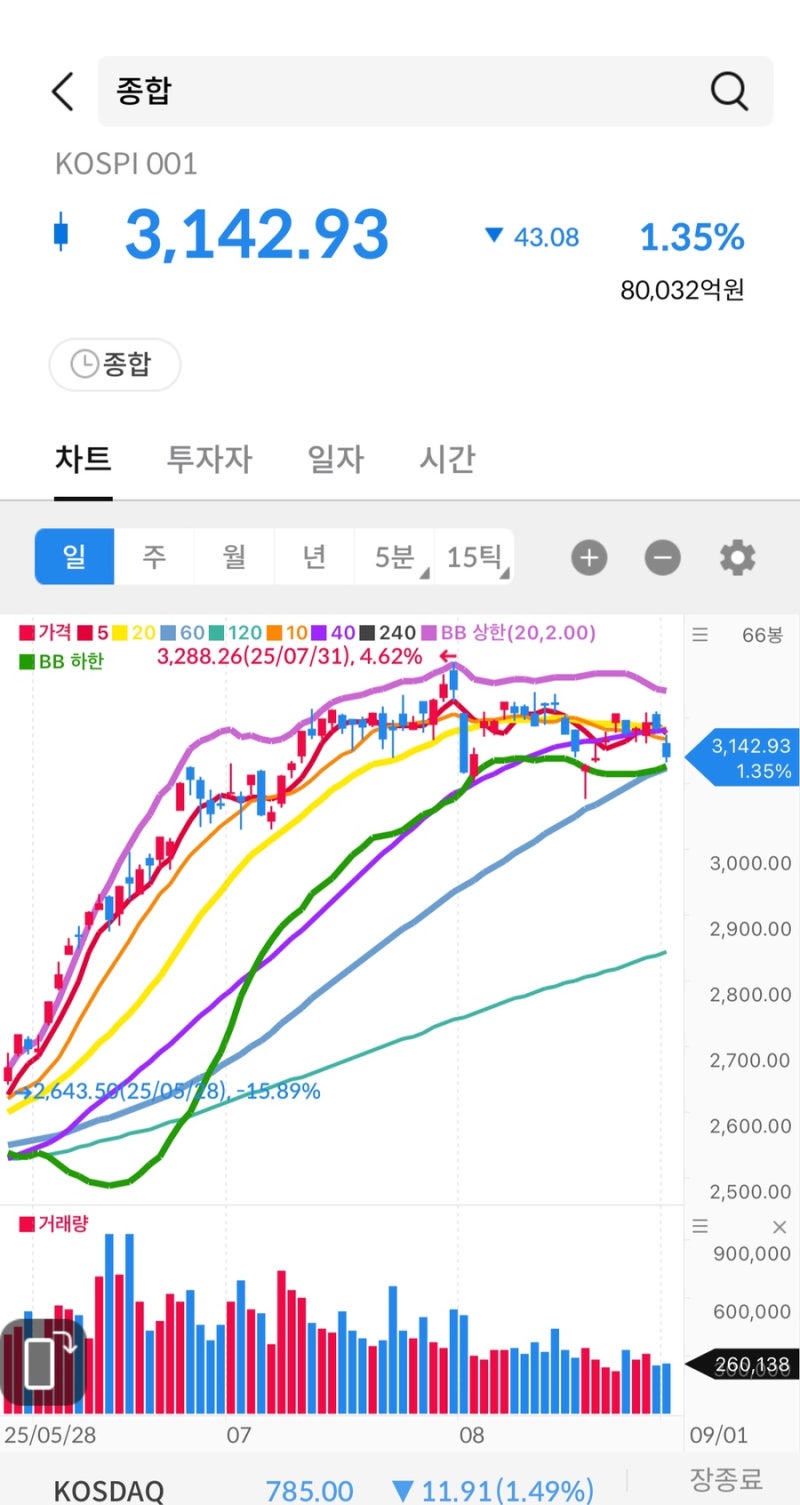This screenshot has height=1505, width=800.
Task: Tap the screen rotation icon
Action: coord(42,1362)
